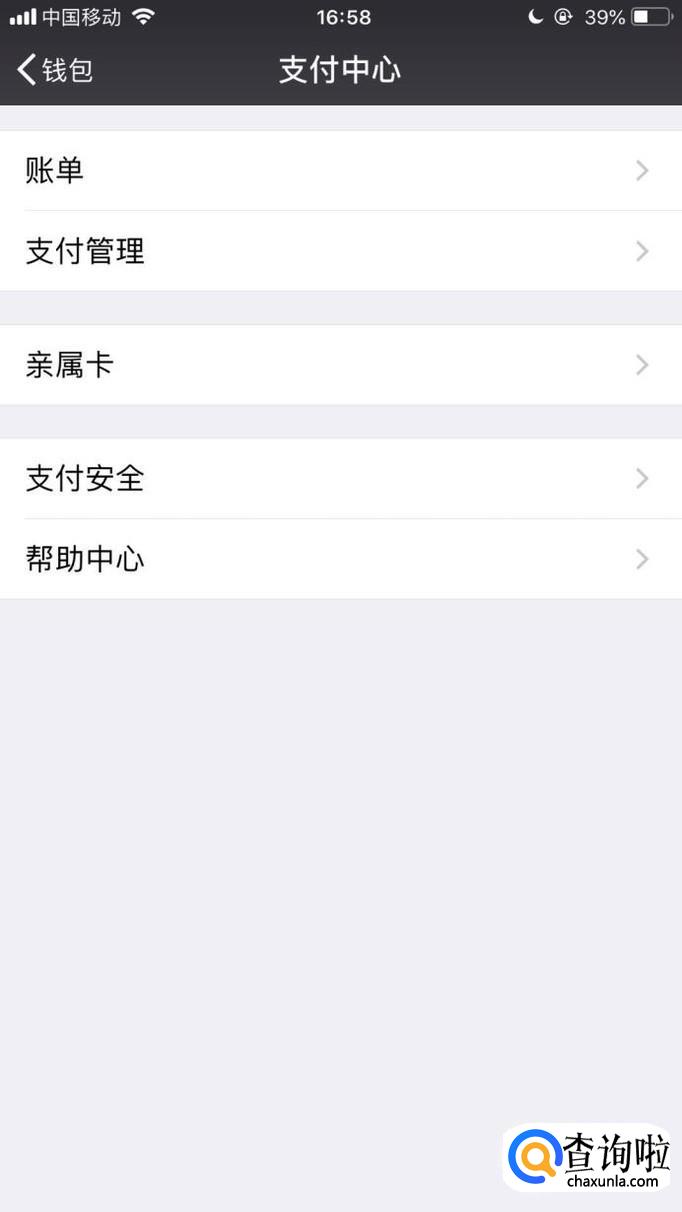Open 支付管理 settings

pyautogui.click(x=341, y=251)
